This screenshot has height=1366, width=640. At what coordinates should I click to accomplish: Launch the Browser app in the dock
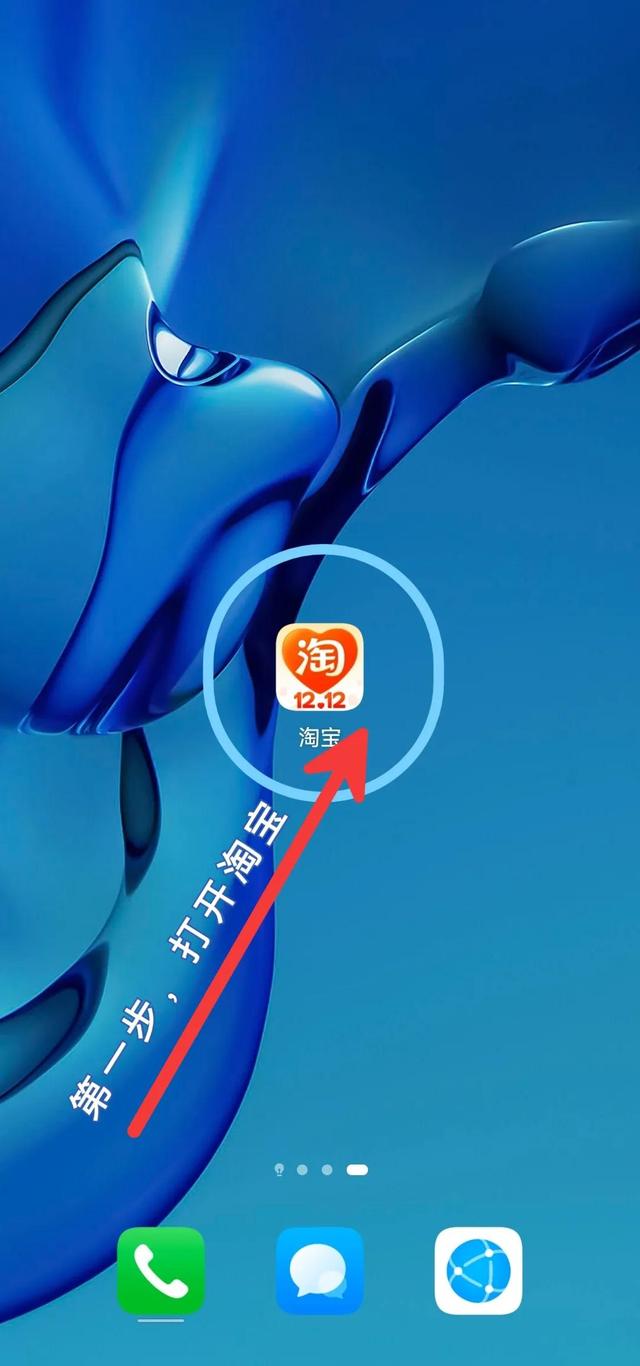(478, 1270)
